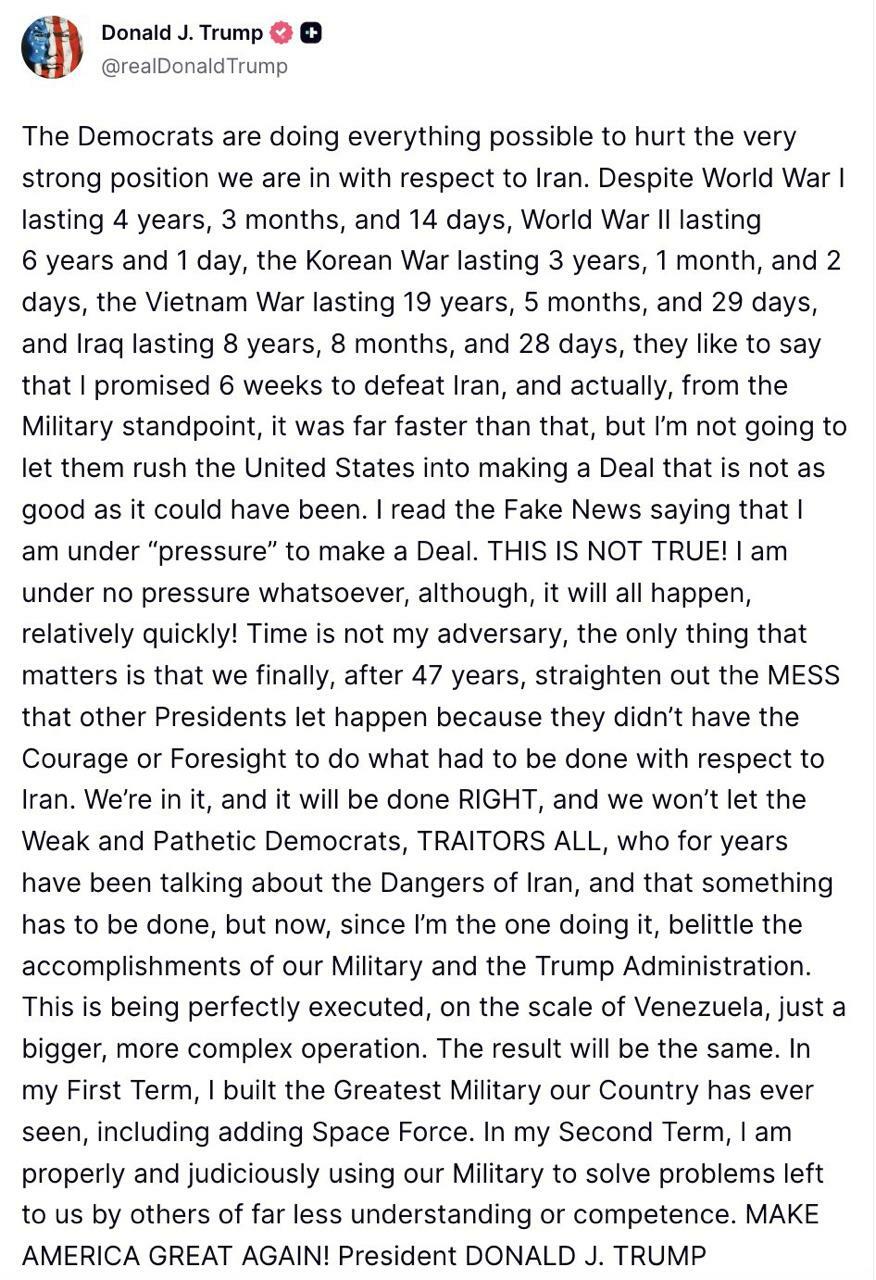This screenshot has height=1280, width=876.
Task: Open the profile picture of the post author
Action: coord(52,48)
